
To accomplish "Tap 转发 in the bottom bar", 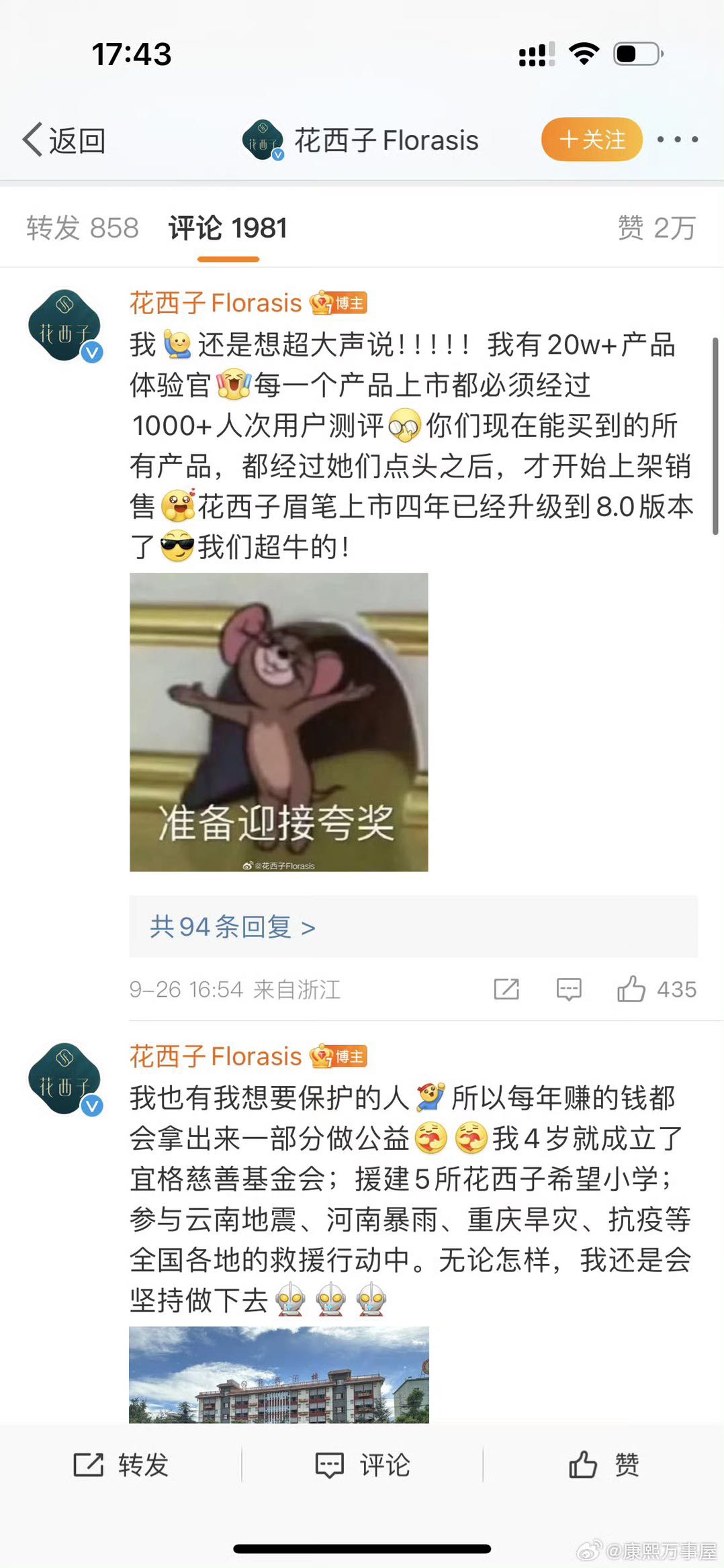I will click(121, 1465).
